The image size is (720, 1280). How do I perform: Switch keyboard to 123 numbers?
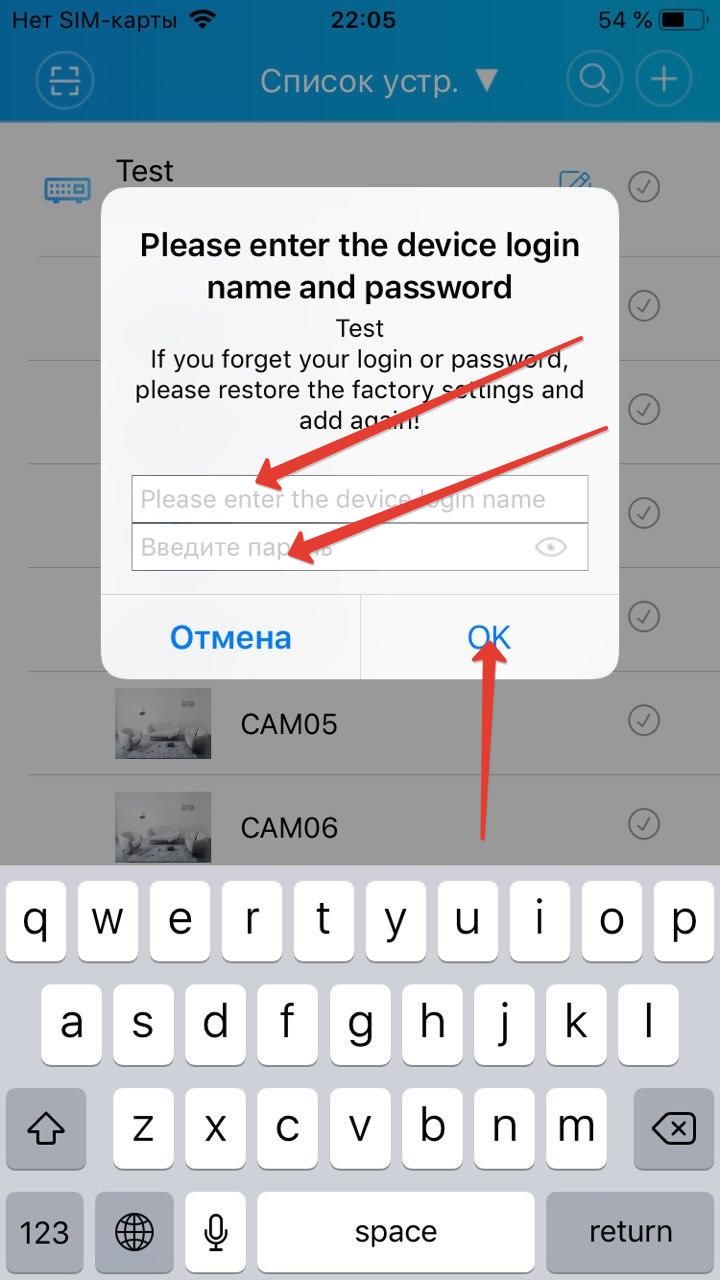pyautogui.click(x=45, y=1232)
